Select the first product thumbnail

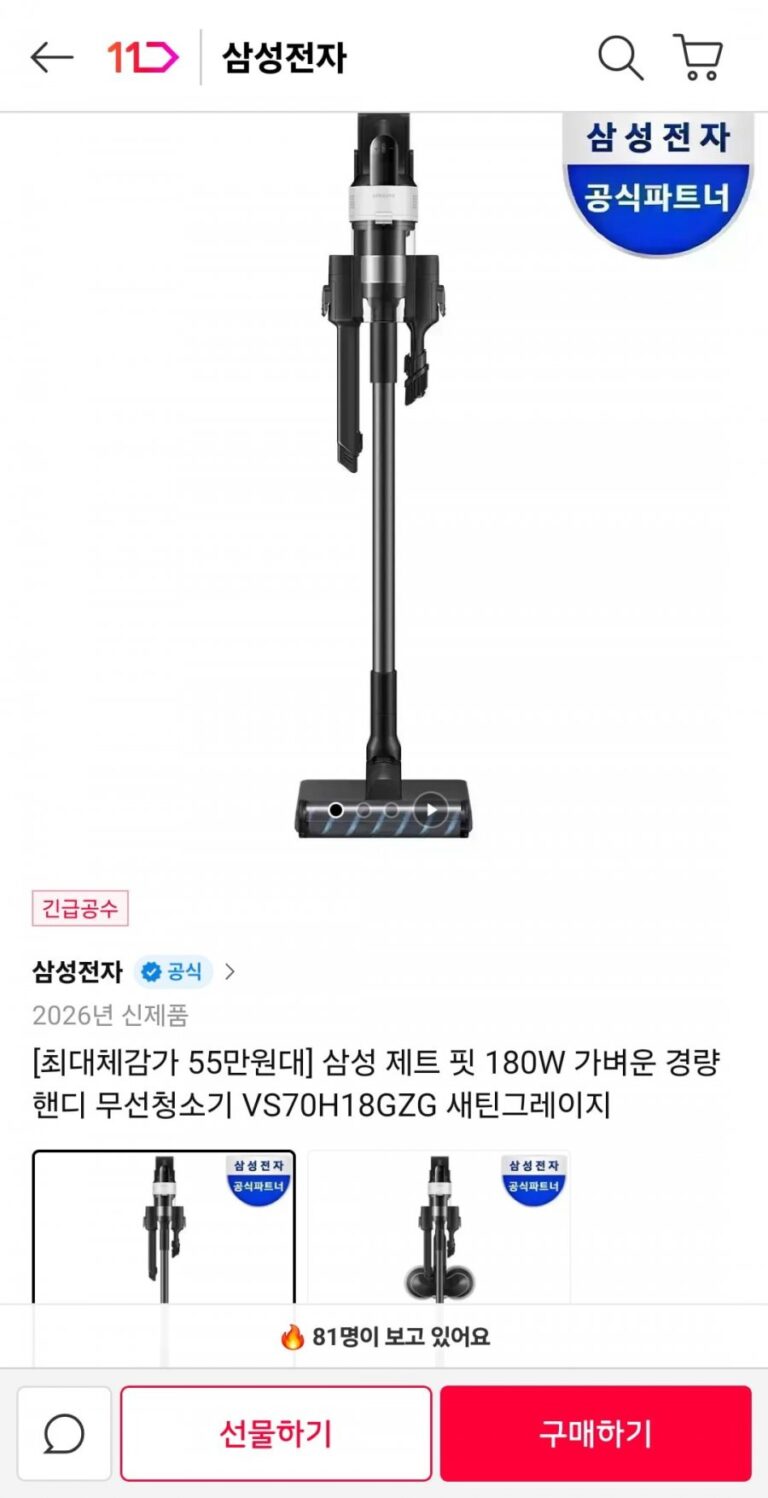[164, 1226]
